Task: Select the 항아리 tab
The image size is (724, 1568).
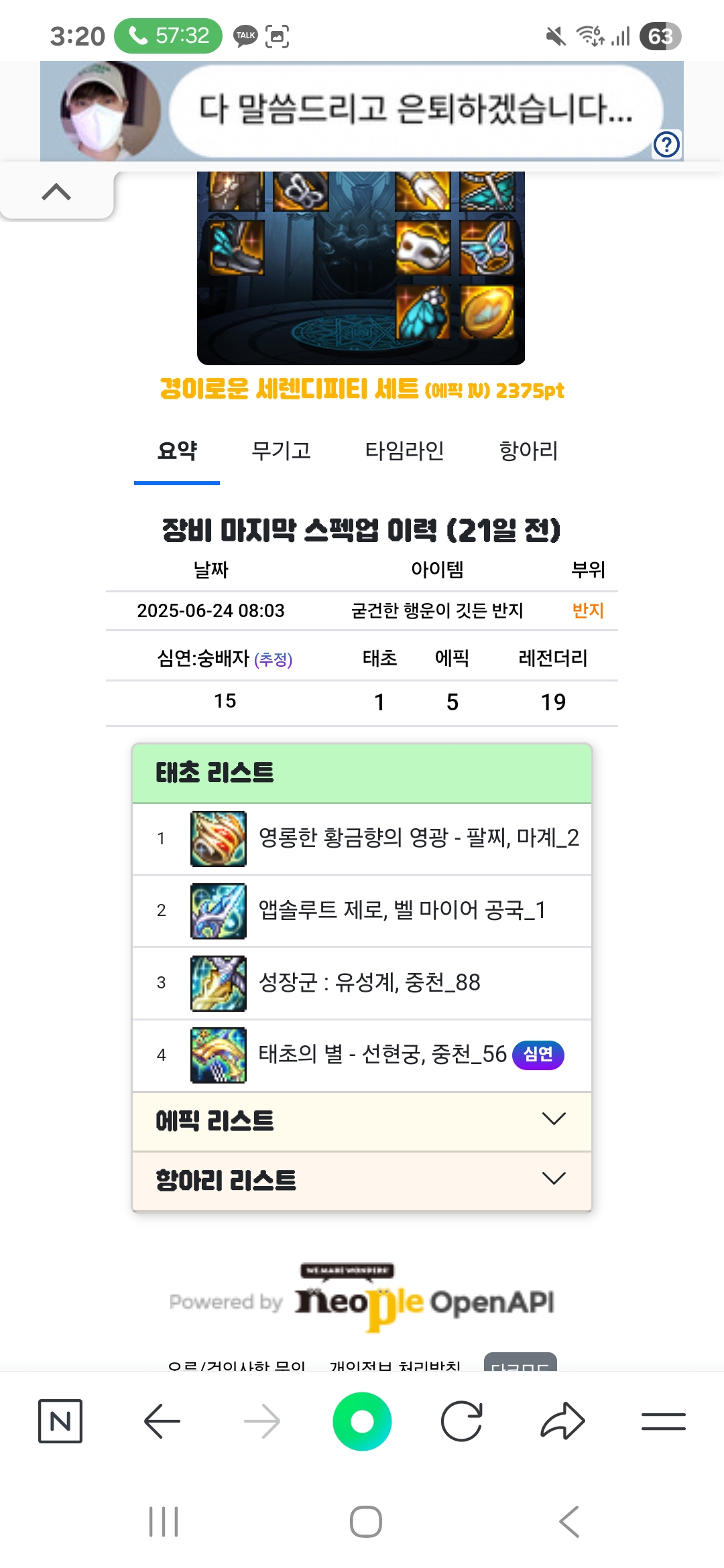Action: coord(528,451)
